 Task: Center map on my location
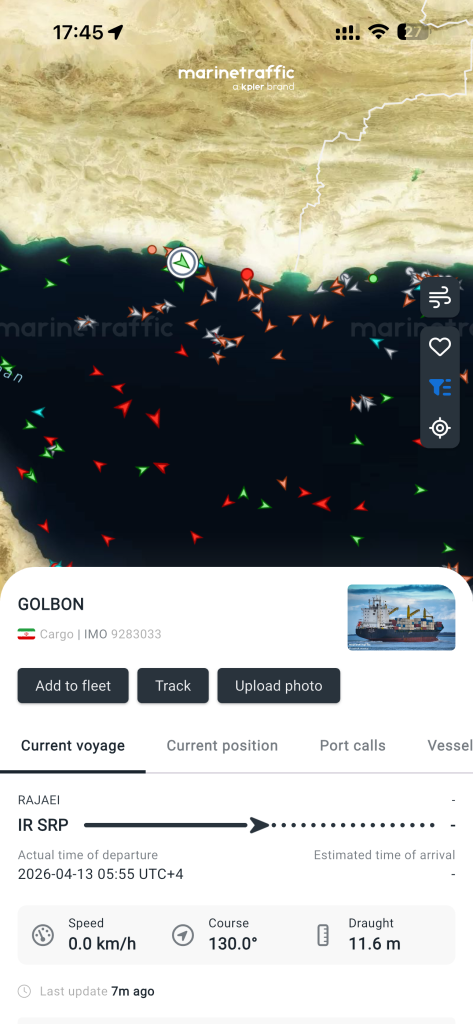pyautogui.click(x=440, y=428)
